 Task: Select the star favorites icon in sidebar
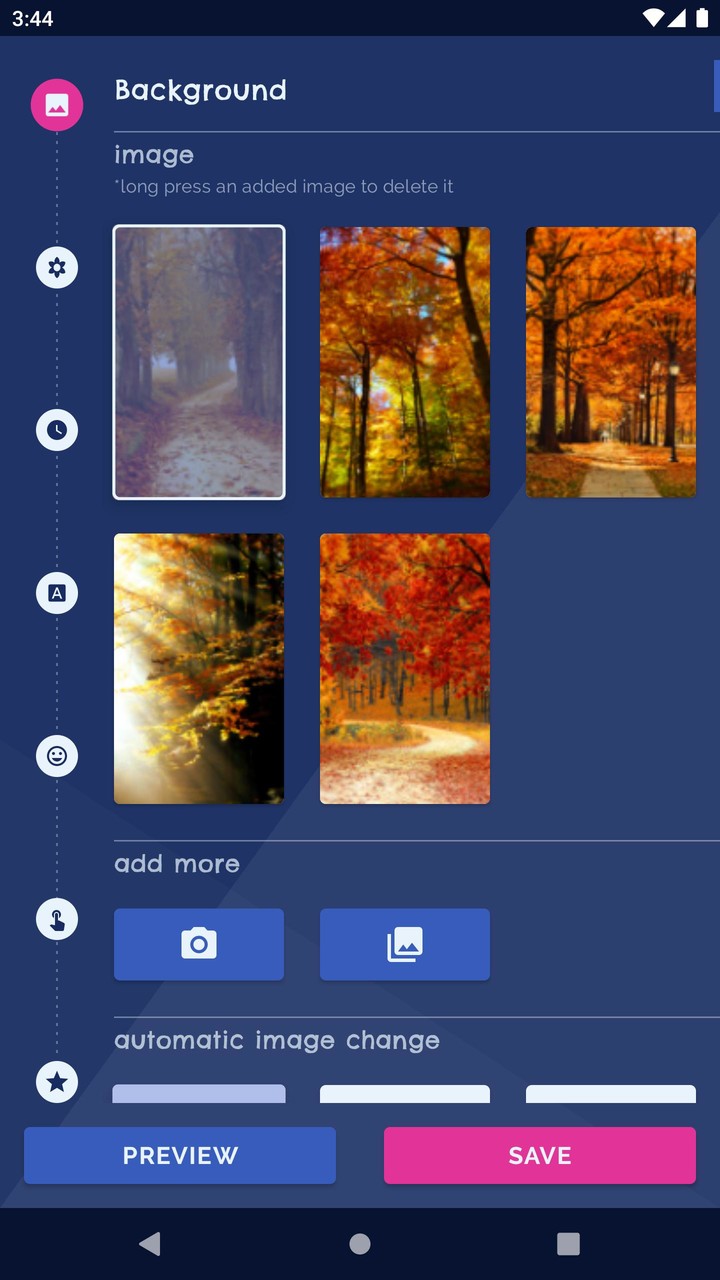pos(57,1082)
